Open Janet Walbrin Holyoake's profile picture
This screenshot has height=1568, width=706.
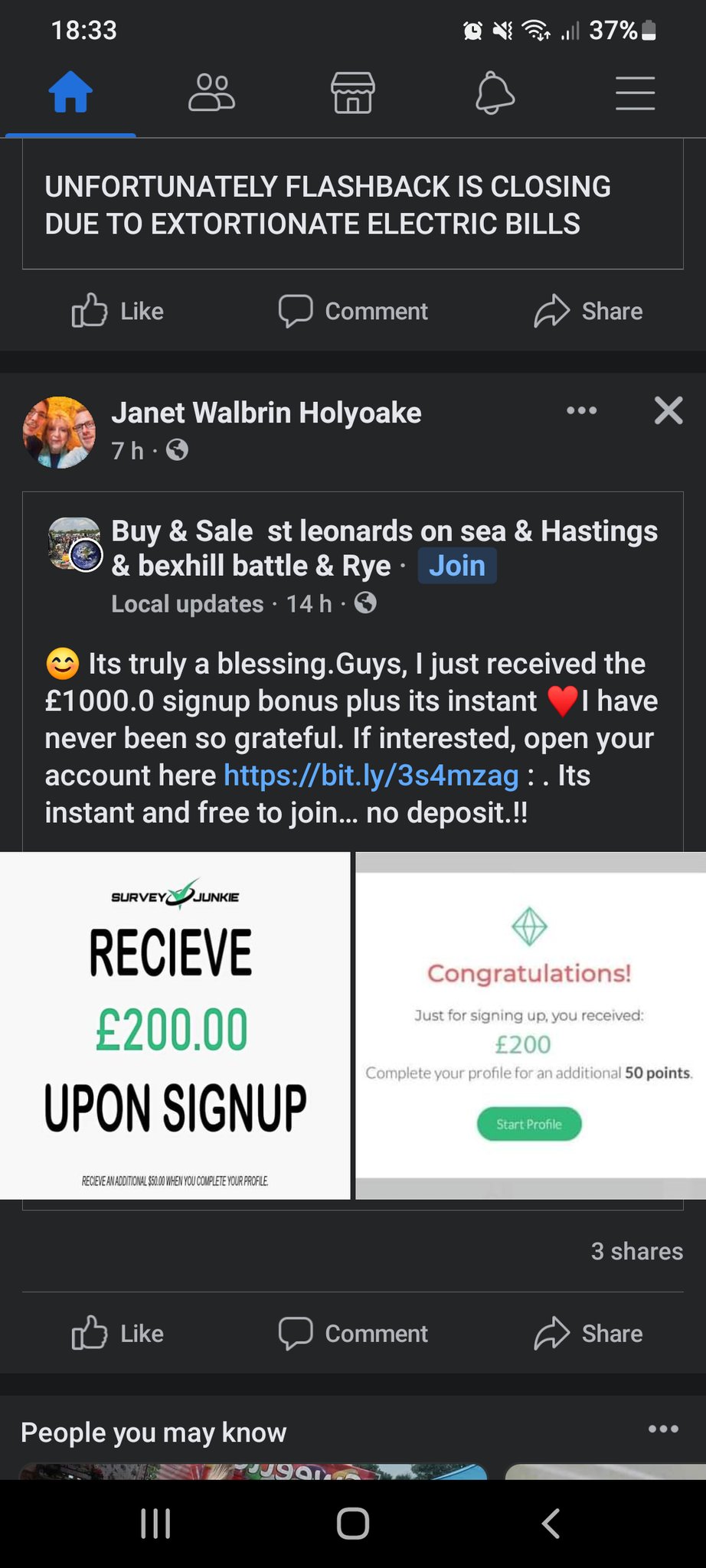tap(60, 432)
